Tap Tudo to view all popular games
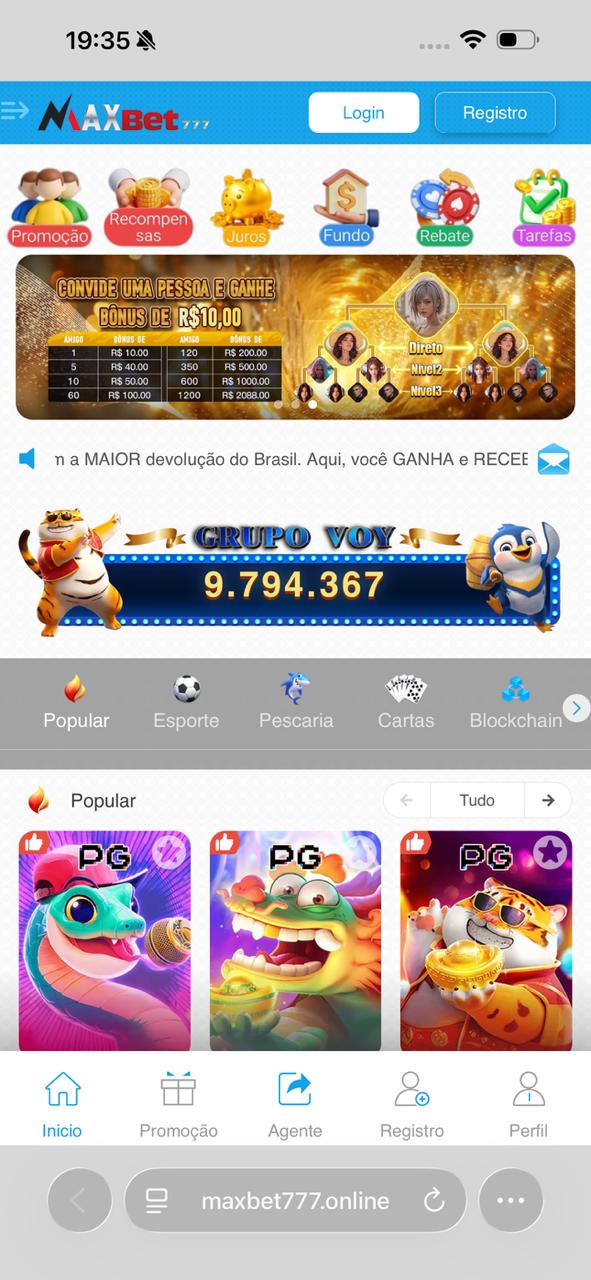The width and height of the screenshot is (591, 1280). tap(477, 800)
